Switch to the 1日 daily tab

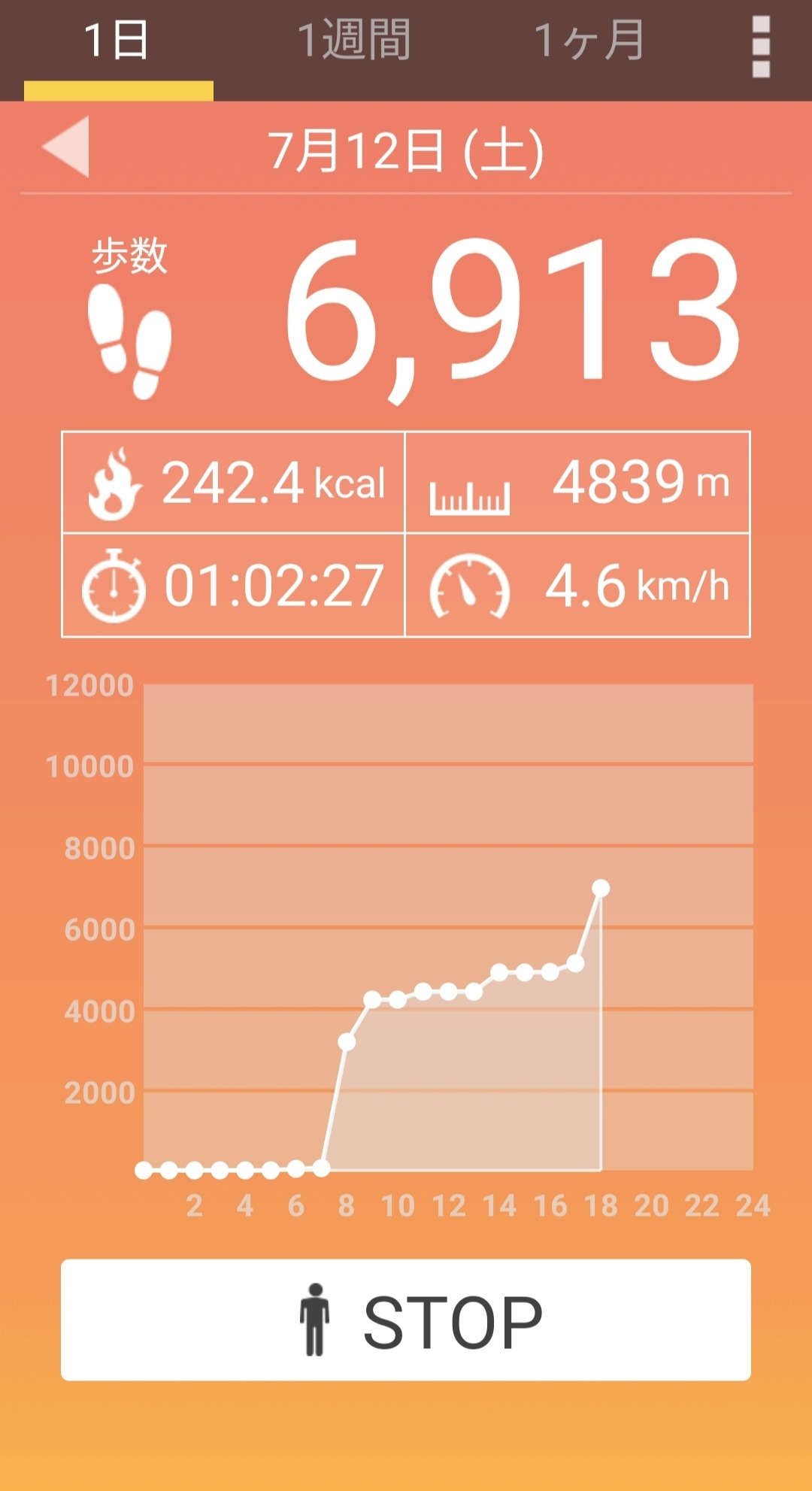pos(117,41)
